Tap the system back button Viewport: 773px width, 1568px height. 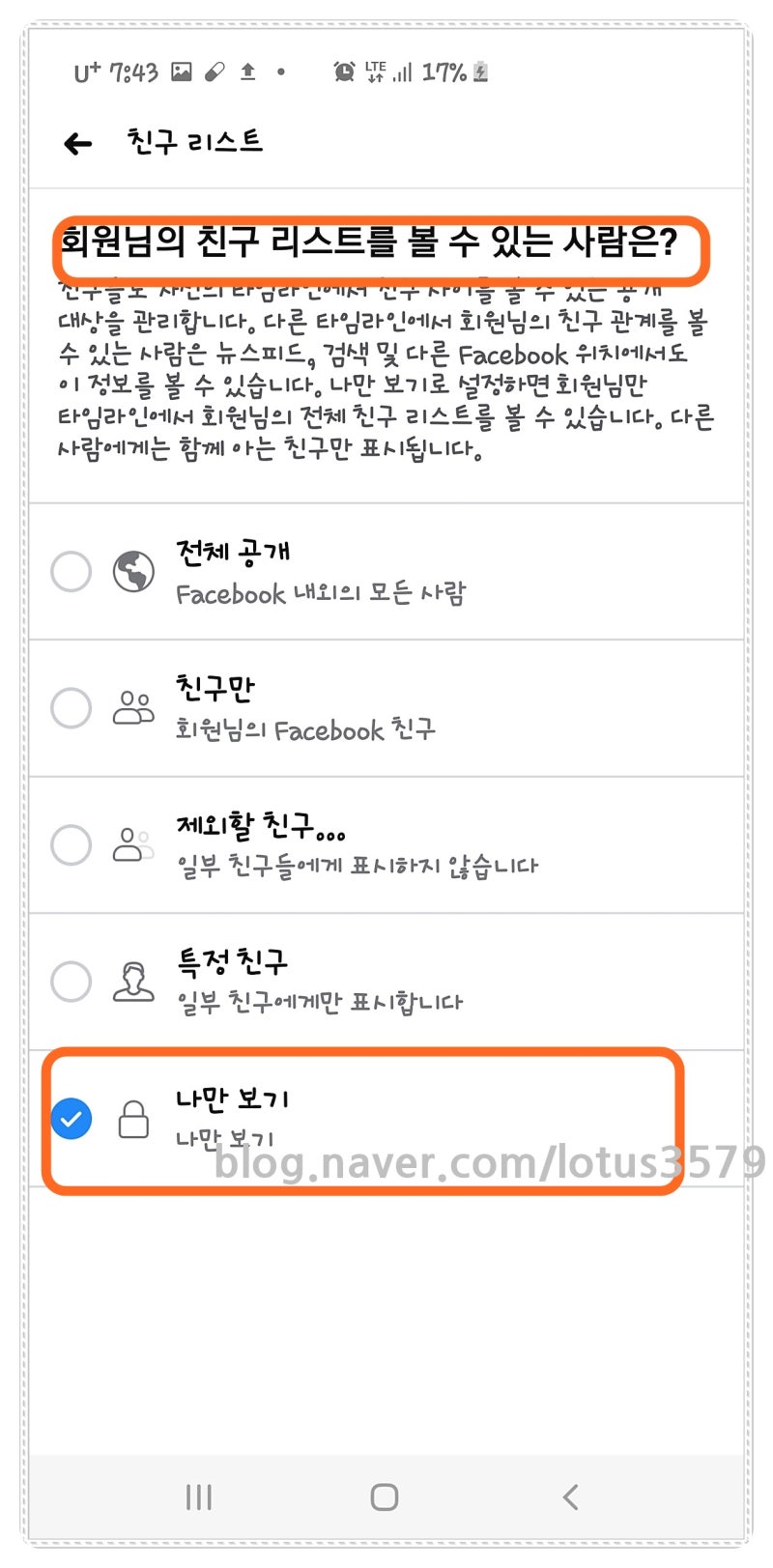click(570, 1497)
